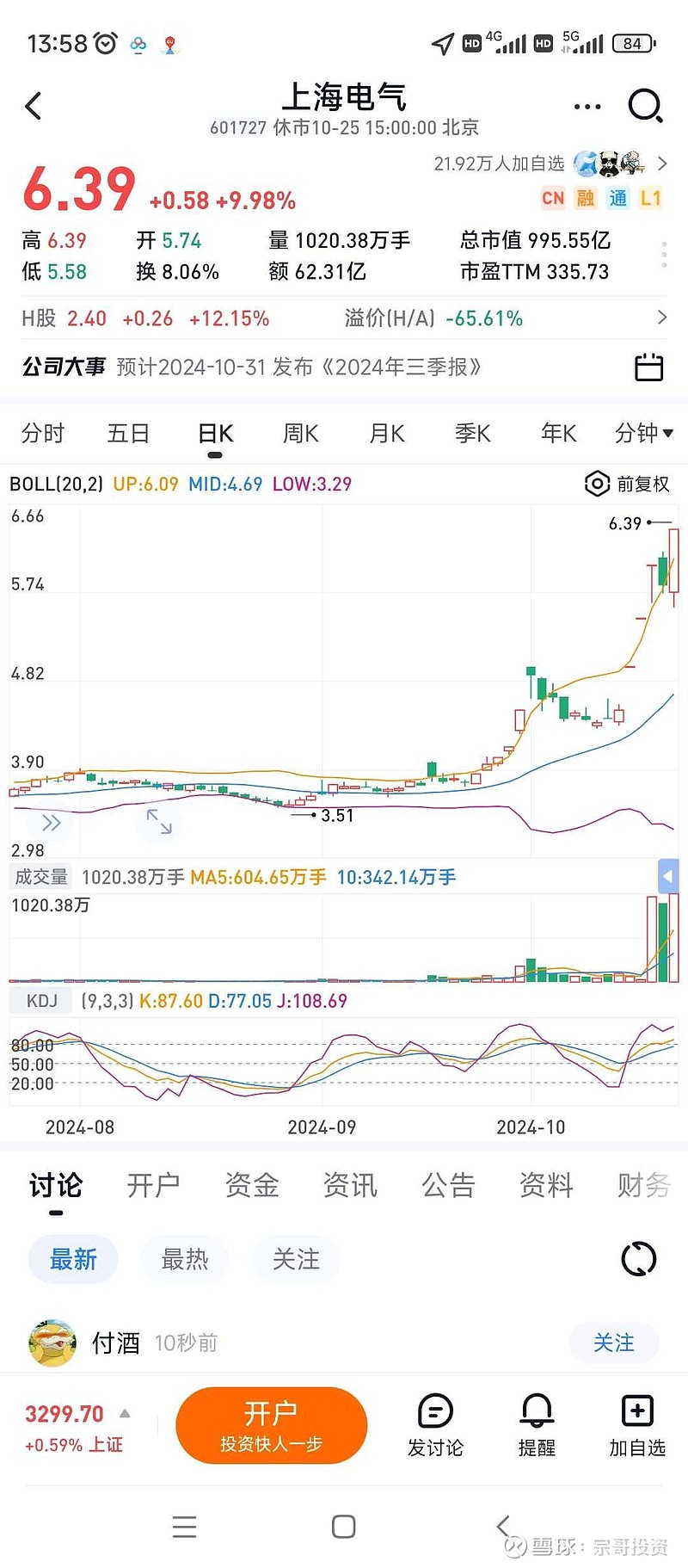Tap the blue volume panel slider handle
The width and height of the screenshot is (688, 1568).
point(668,876)
